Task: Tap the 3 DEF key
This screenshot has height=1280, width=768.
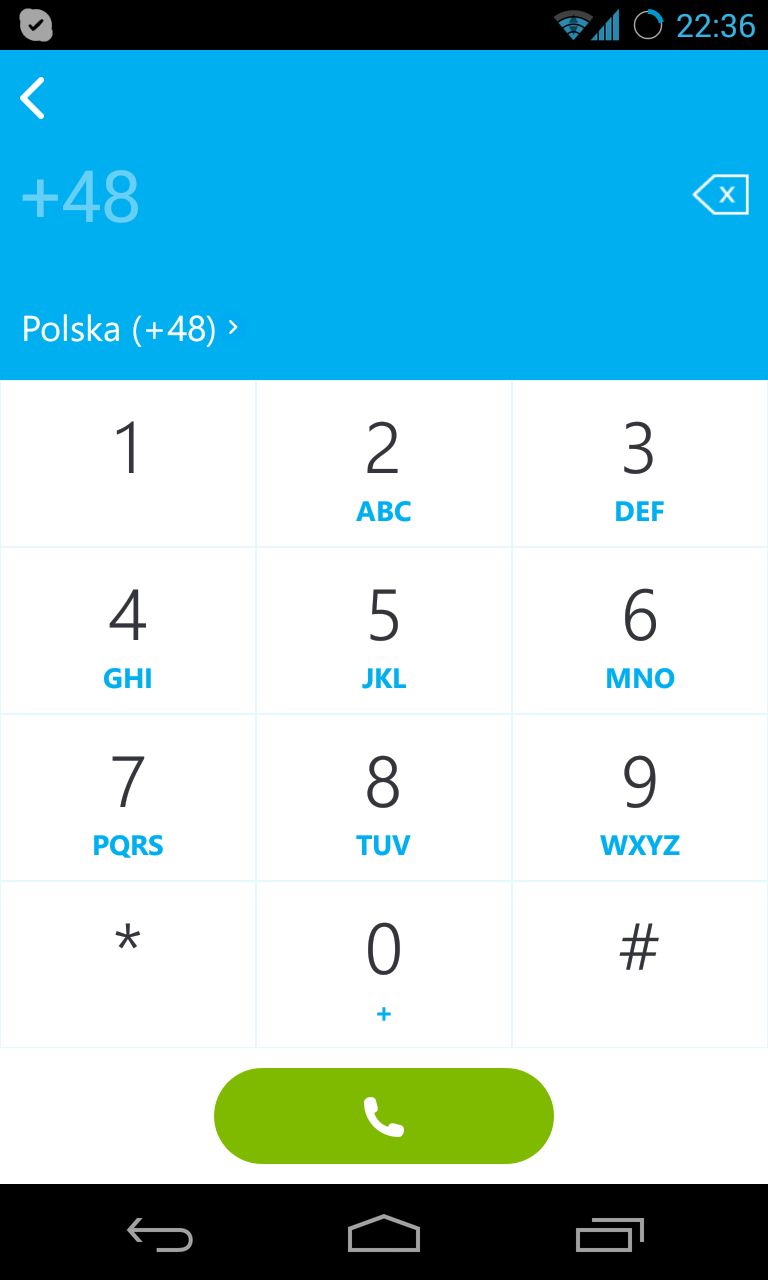Action: [x=640, y=464]
